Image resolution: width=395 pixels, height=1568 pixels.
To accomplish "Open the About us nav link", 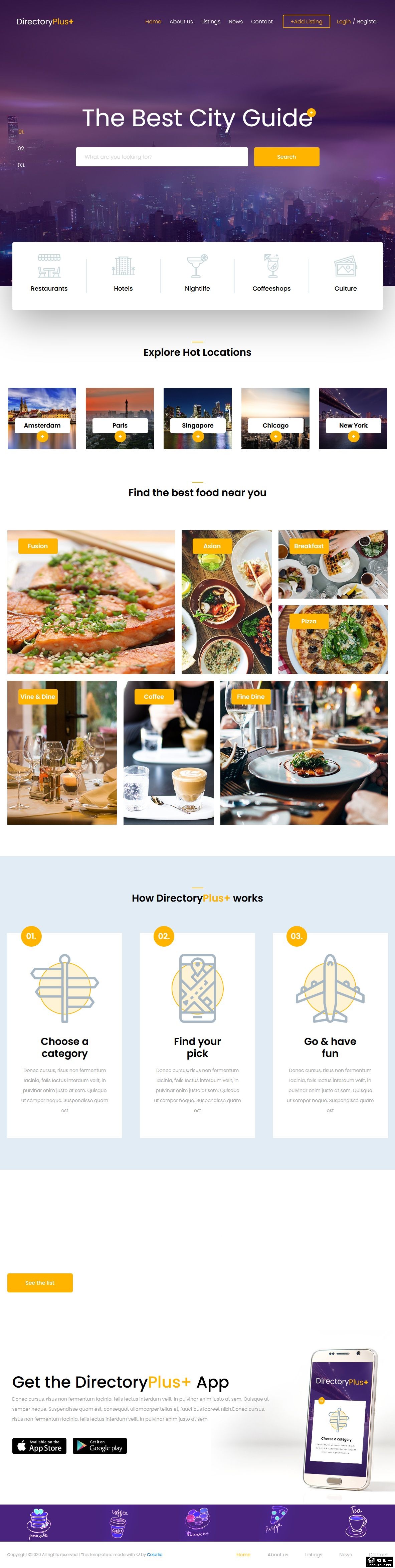I will pyautogui.click(x=181, y=21).
